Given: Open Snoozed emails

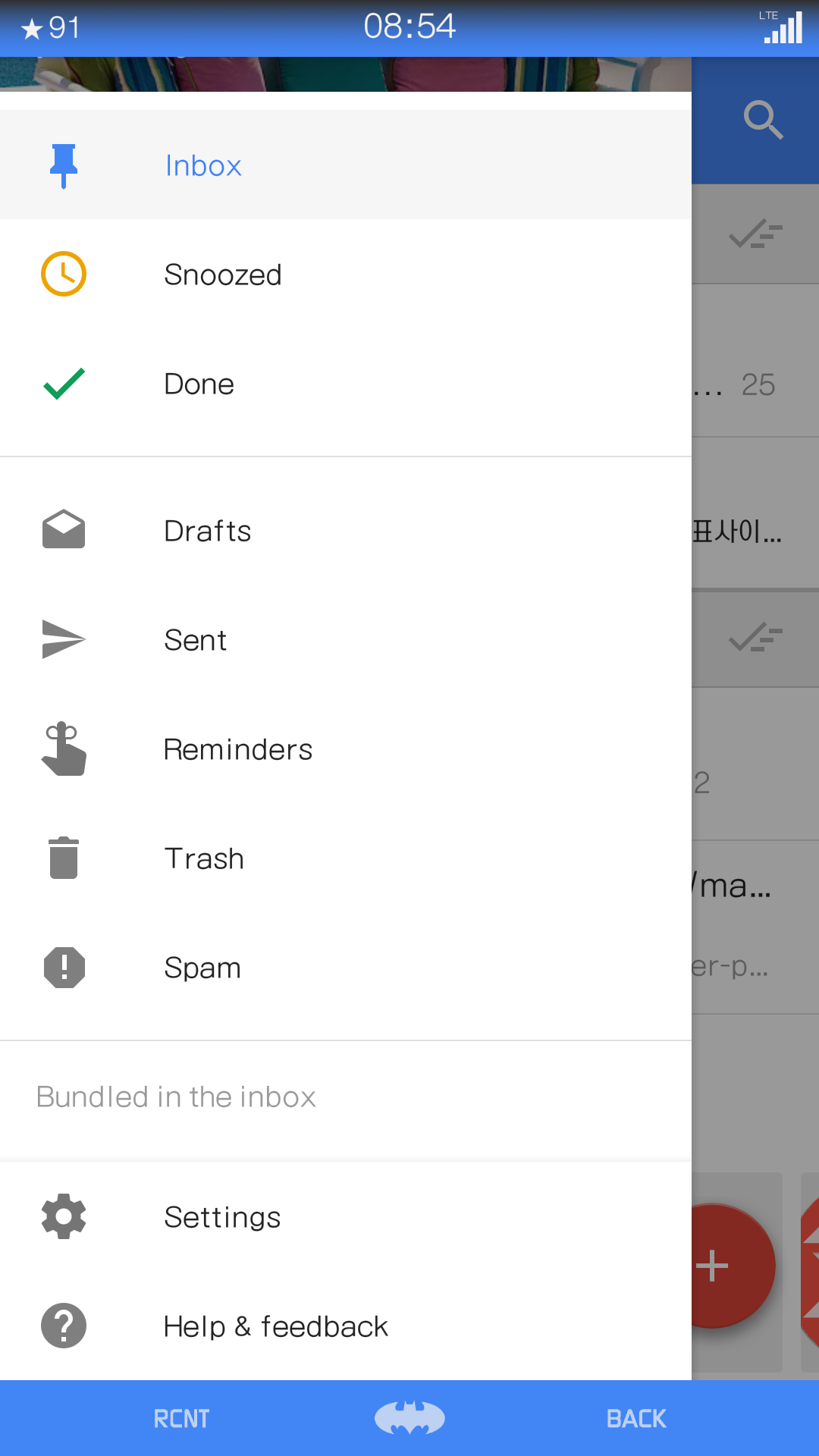Looking at the screenshot, I should [223, 275].
